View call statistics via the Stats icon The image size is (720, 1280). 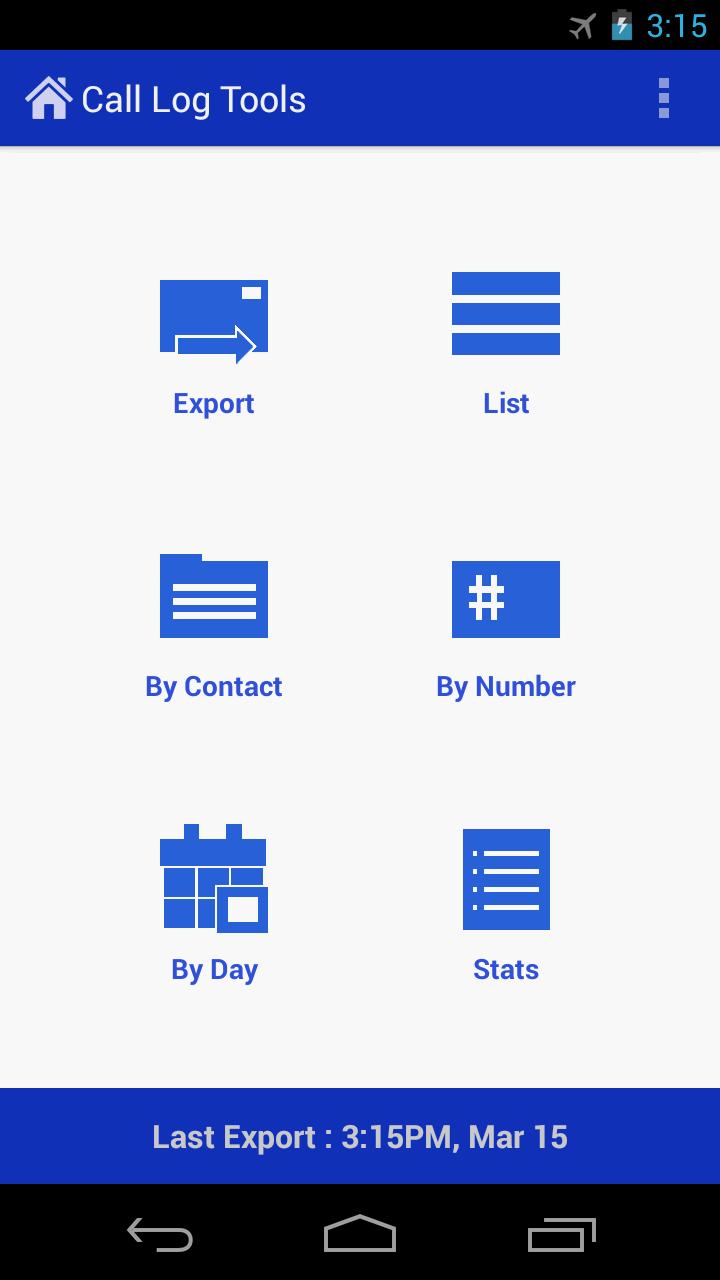click(506, 880)
